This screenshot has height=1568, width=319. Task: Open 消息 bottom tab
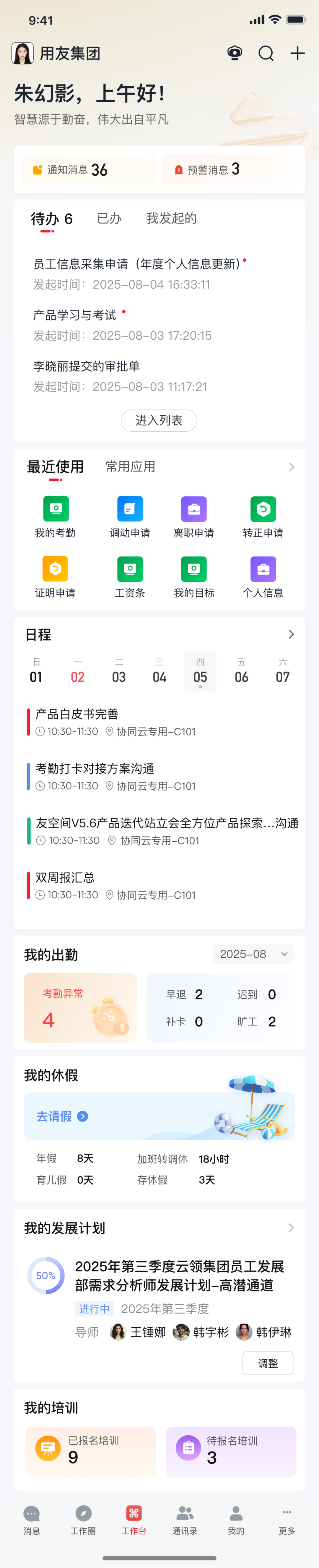(x=32, y=1520)
